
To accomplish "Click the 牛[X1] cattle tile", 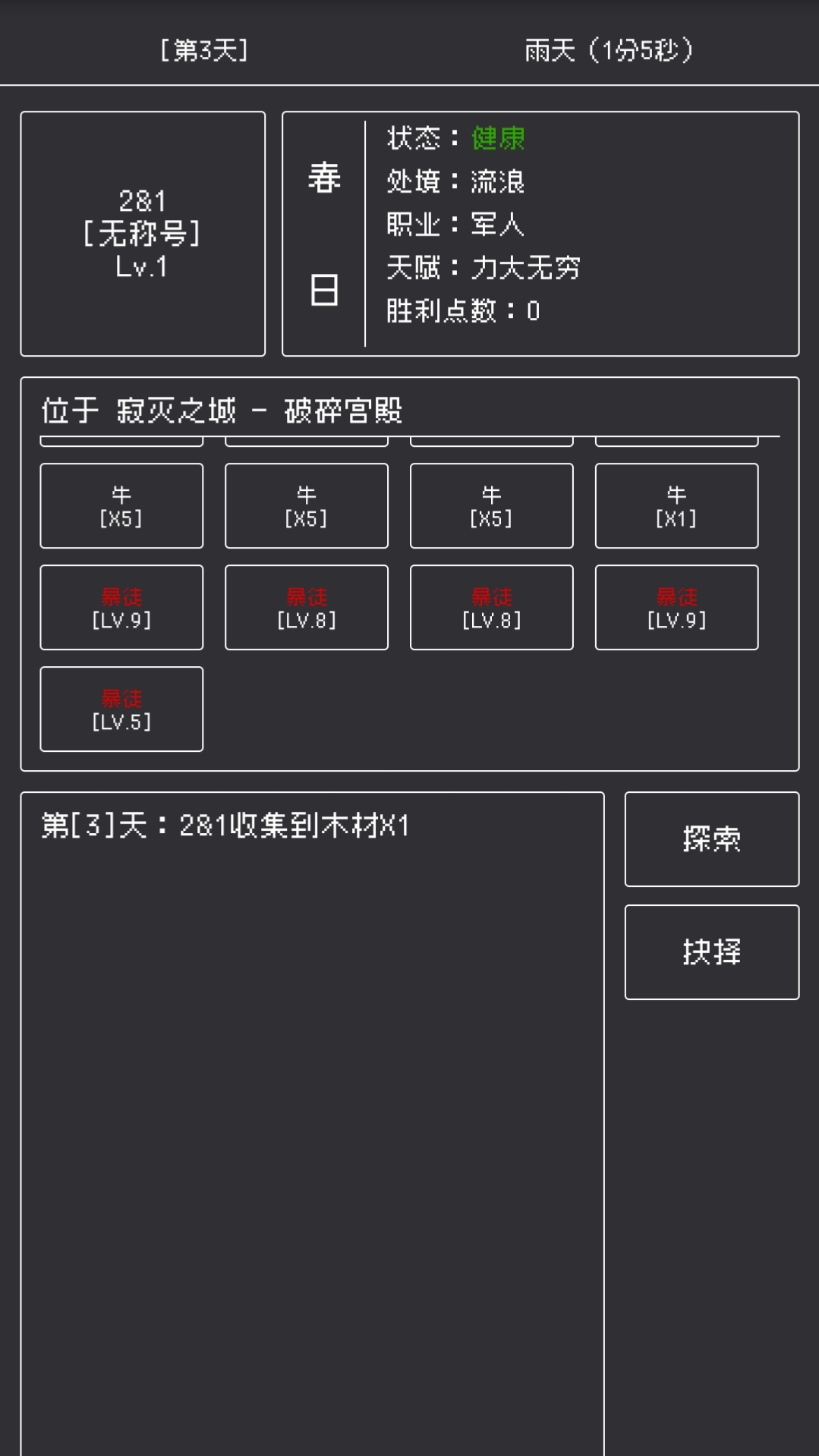I will click(x=676, y=505).
